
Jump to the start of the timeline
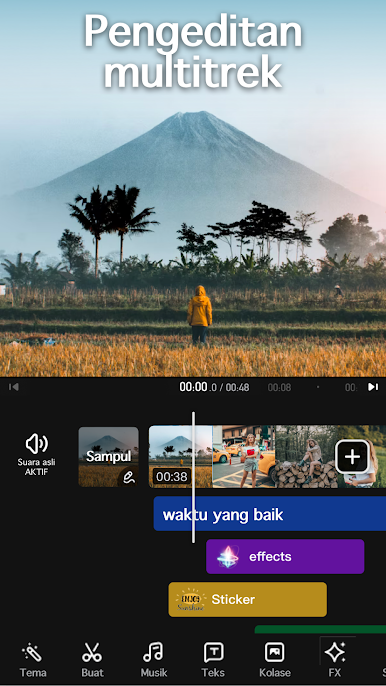[x=14, y=387]
